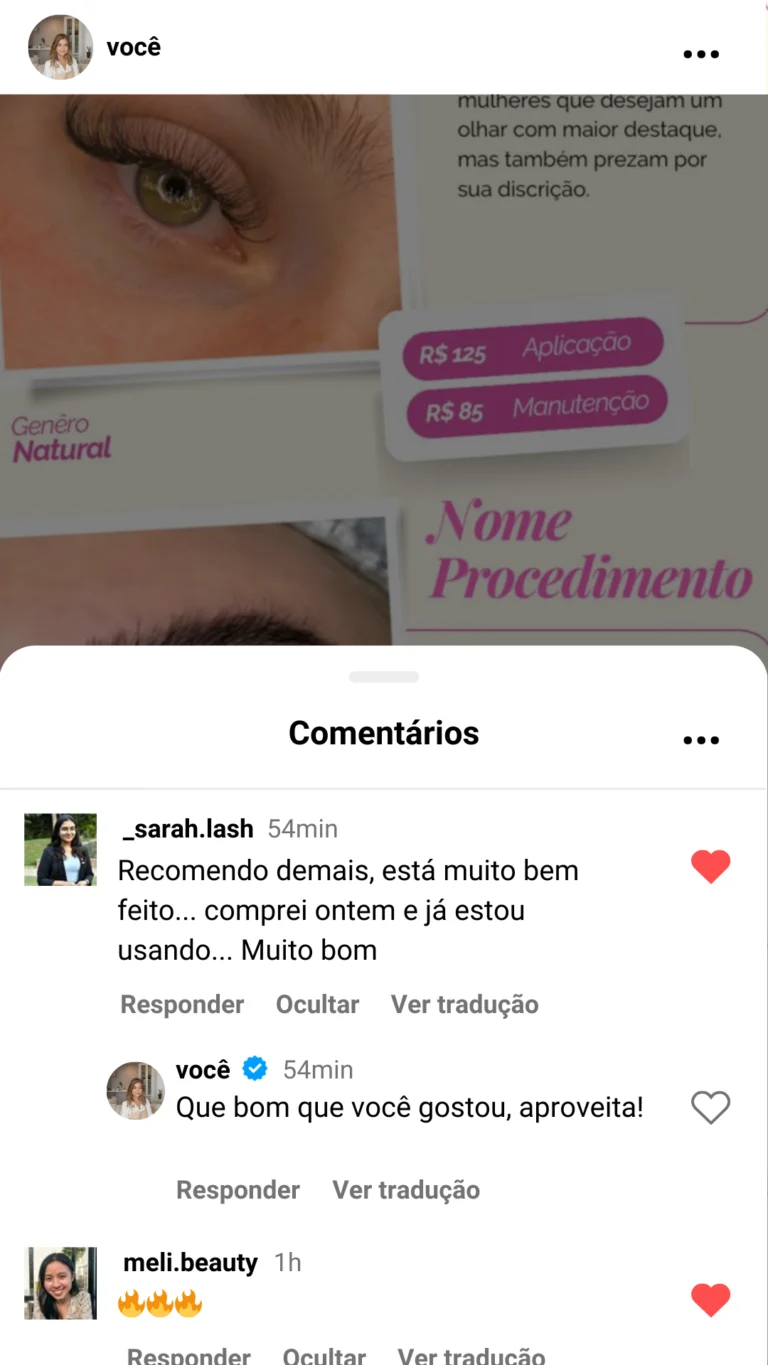The width and height of the screenshot is (768, 1365).
Task: Open the post's overflow menu at the top
Action: 701,54
